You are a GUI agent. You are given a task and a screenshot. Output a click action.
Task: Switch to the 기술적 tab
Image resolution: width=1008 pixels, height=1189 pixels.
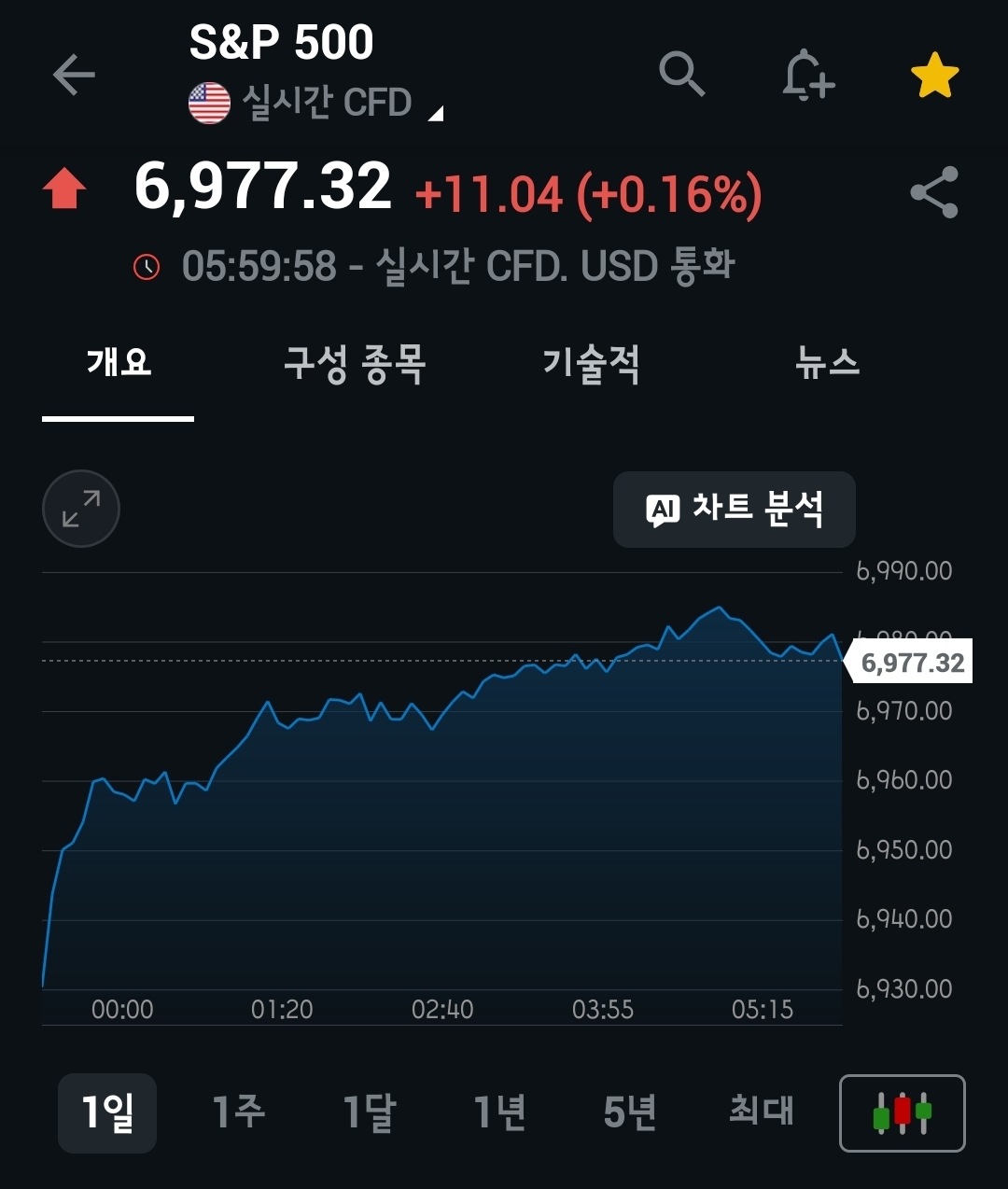[x=591, y=363]
